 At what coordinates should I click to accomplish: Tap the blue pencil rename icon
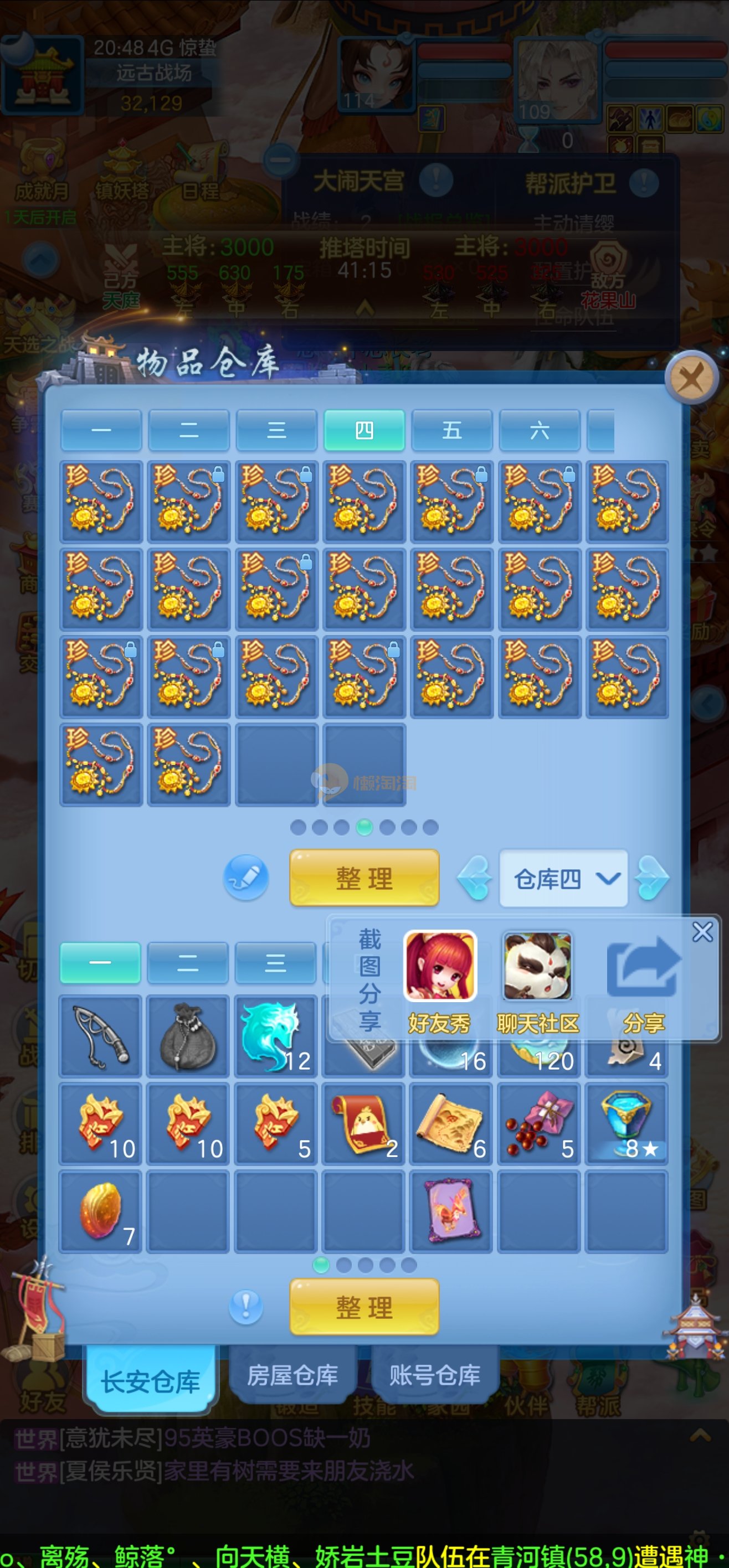246,878
